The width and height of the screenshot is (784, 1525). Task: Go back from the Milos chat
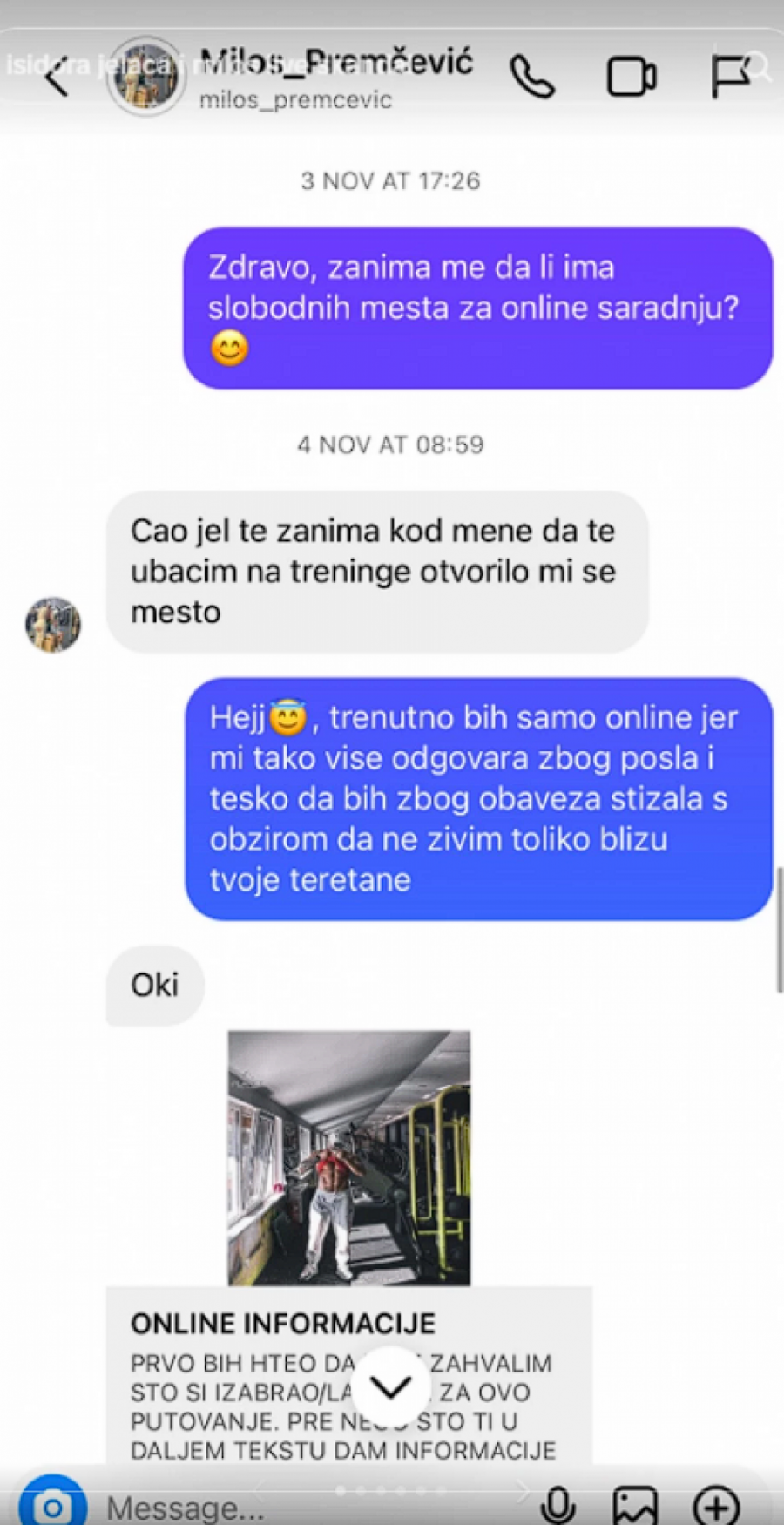[57, 79]
